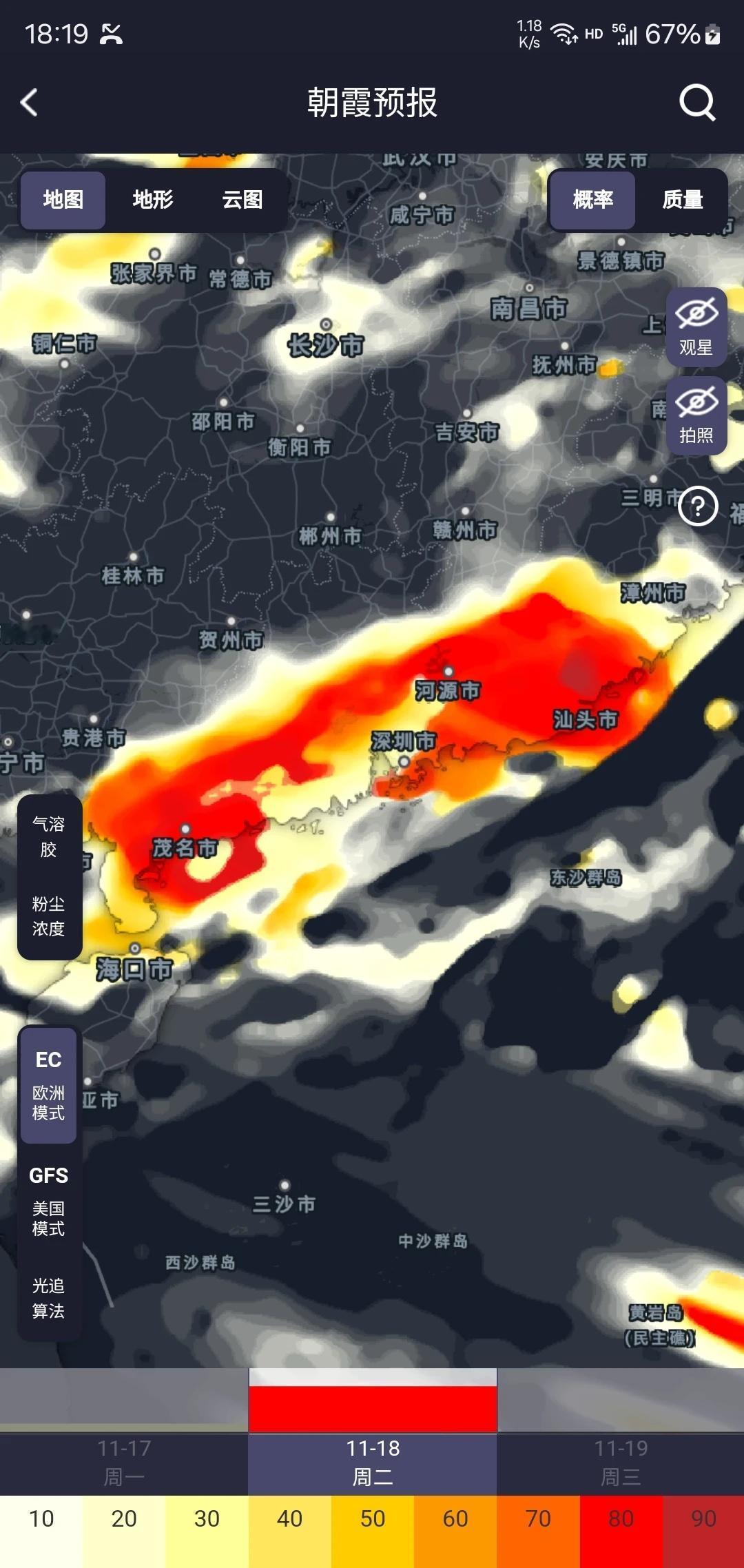Open the search function
The height and width of the screenshot is (1568, 744).
[697, 102]
